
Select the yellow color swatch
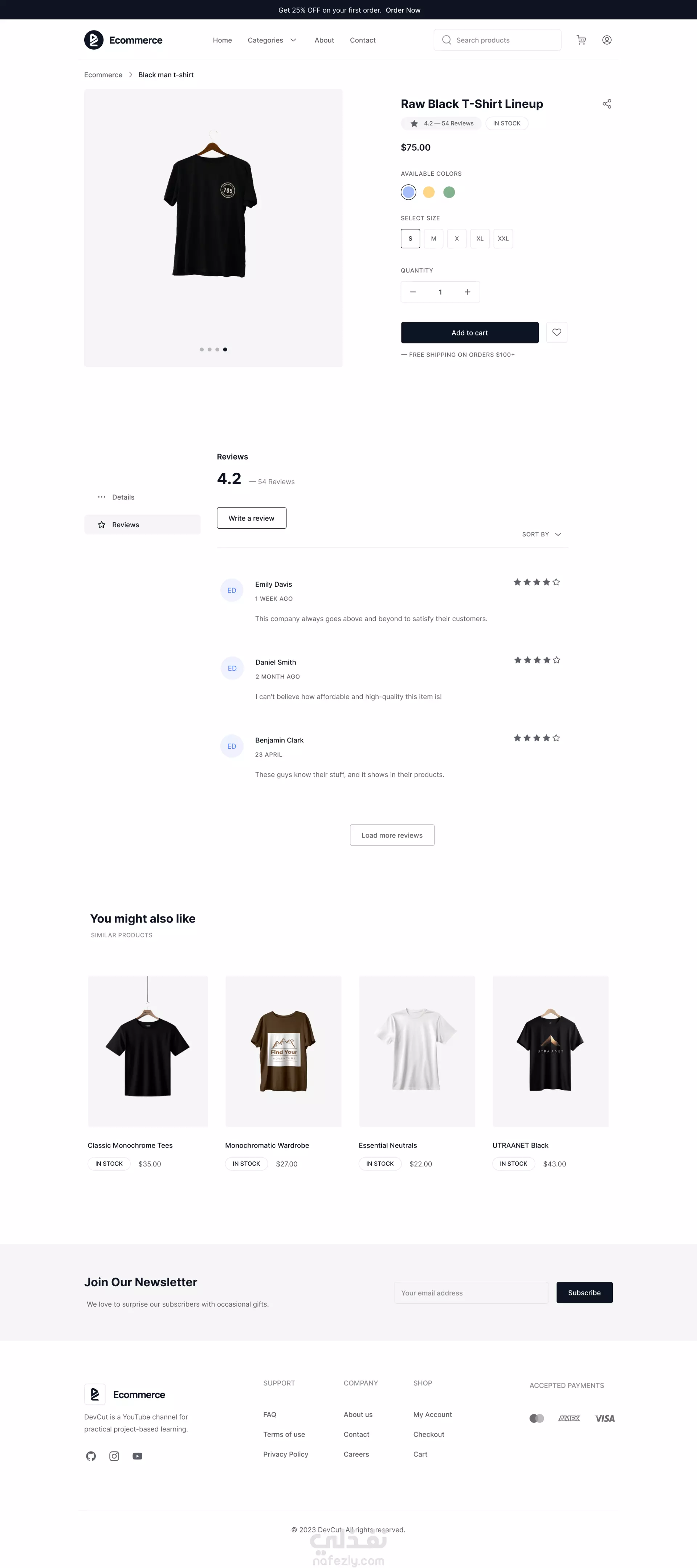(429, 192)
